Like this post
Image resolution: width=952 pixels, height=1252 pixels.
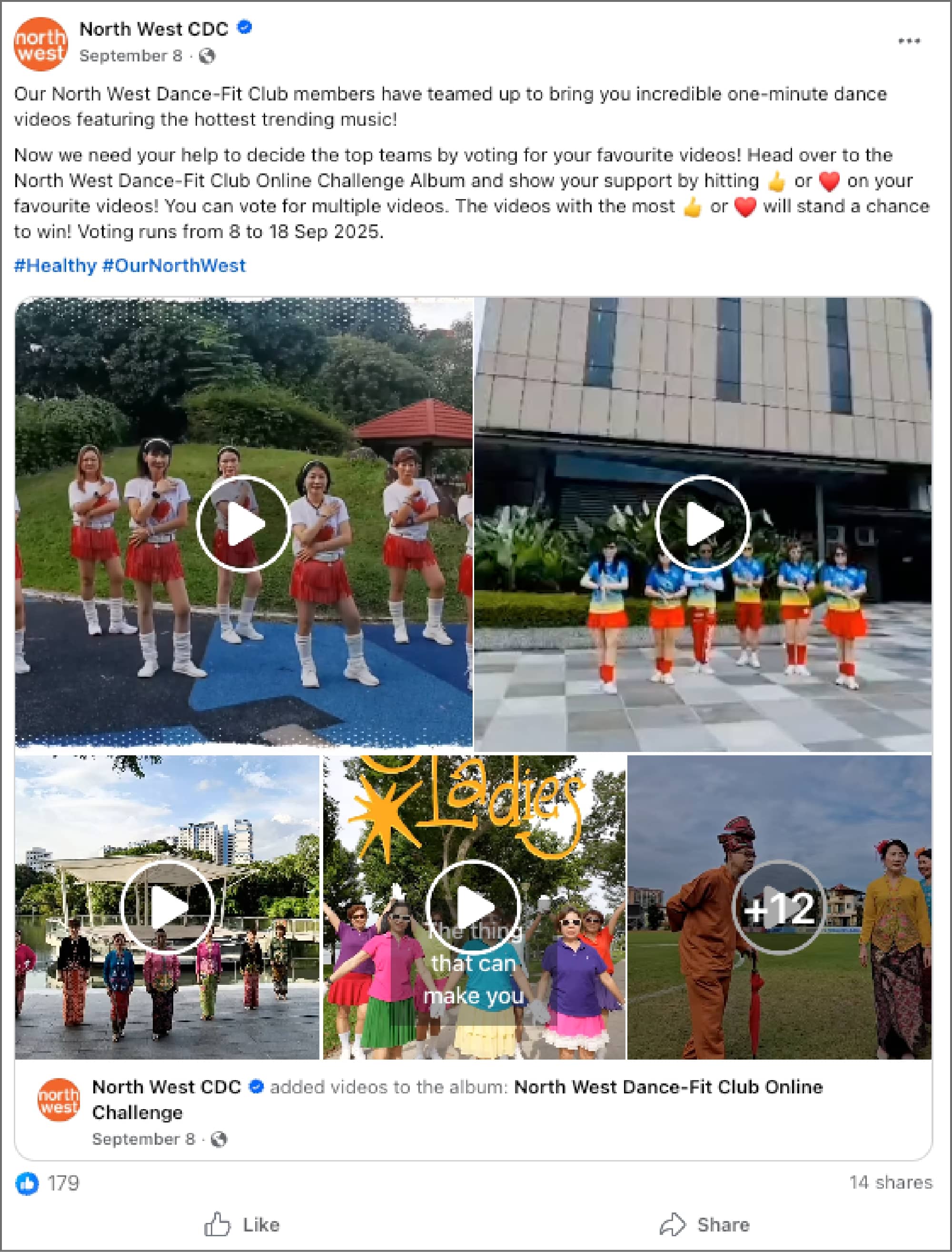(x=242, y=1225)
